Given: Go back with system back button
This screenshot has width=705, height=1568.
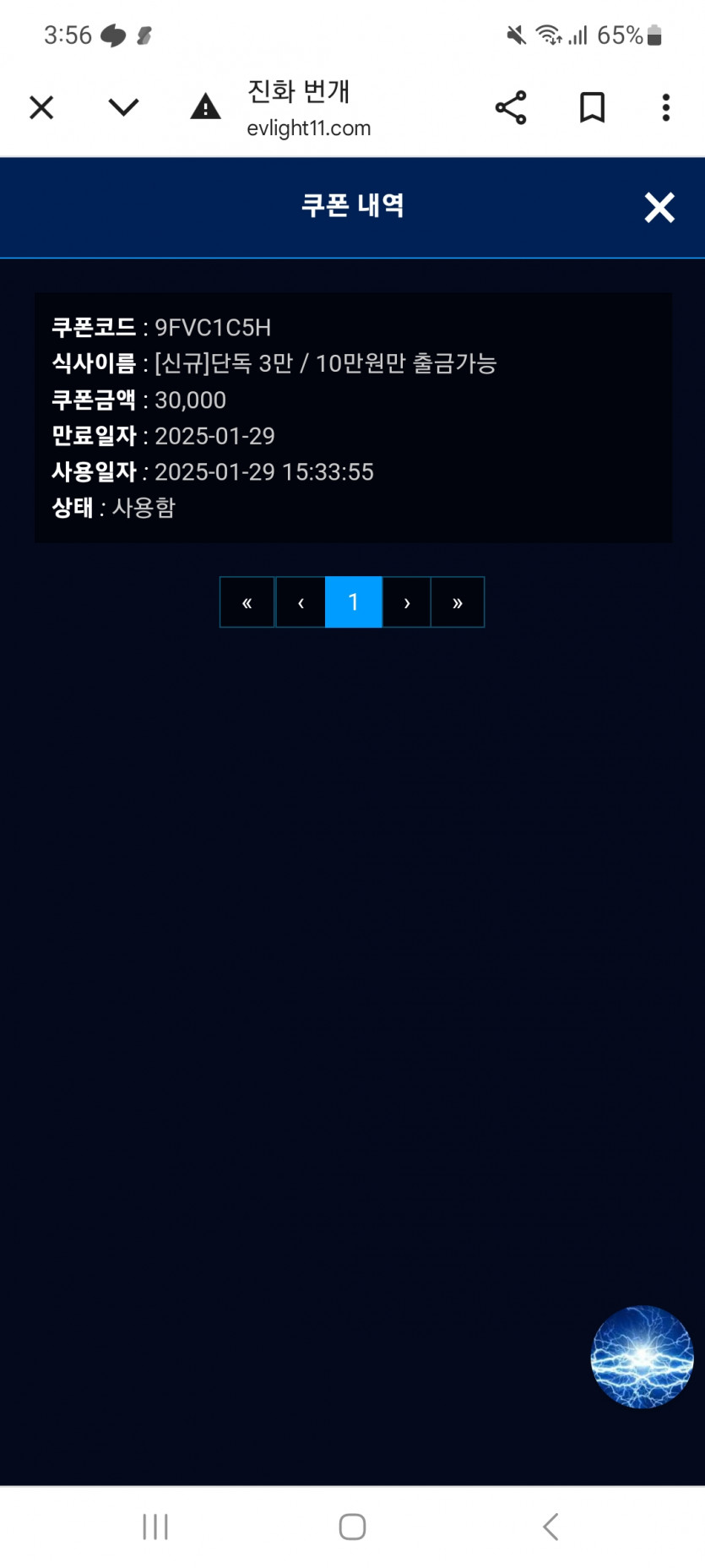Looking at the screenshot, I should point(550,1527).
